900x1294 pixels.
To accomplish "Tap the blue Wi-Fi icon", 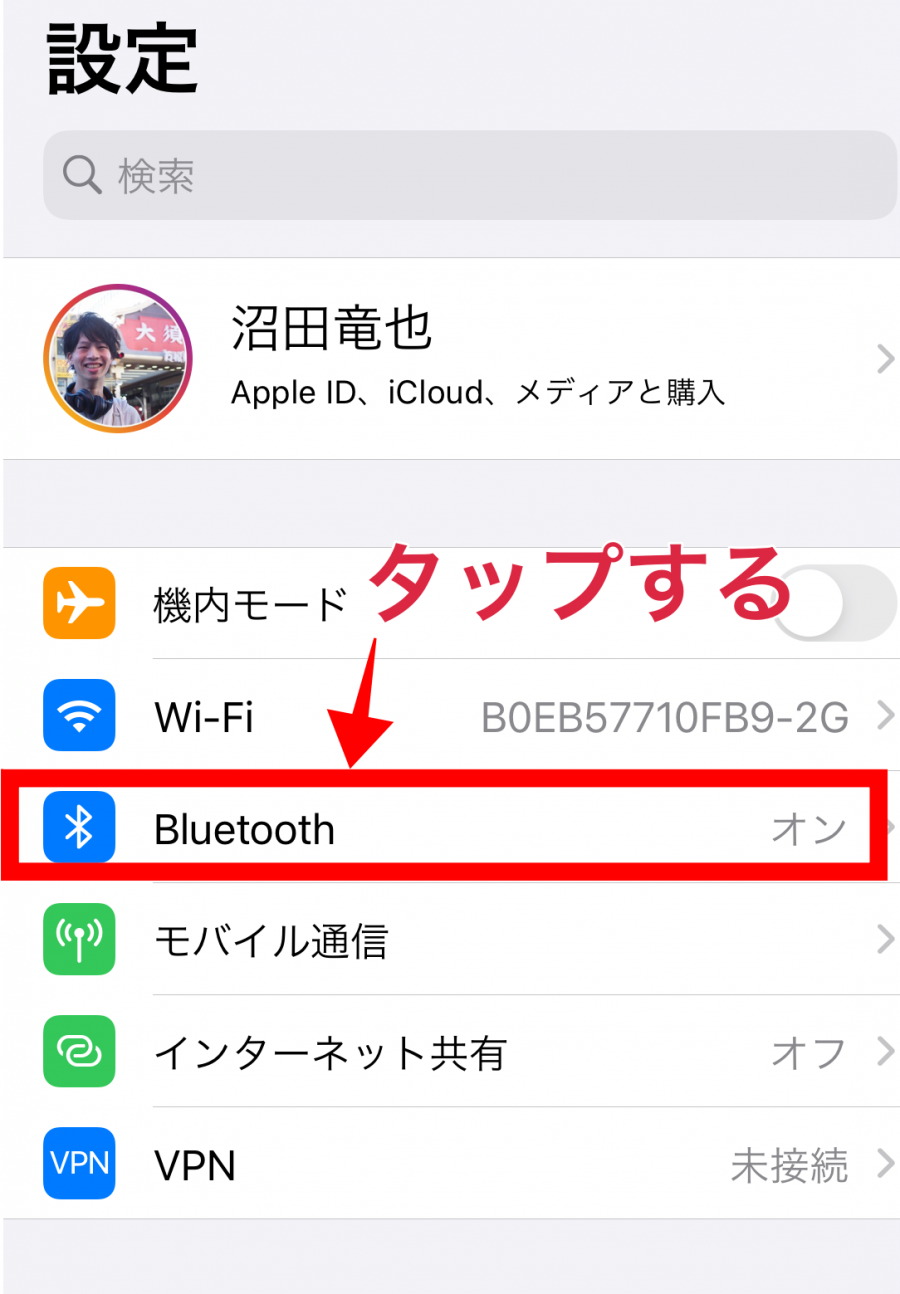I will tap(78, 716).
